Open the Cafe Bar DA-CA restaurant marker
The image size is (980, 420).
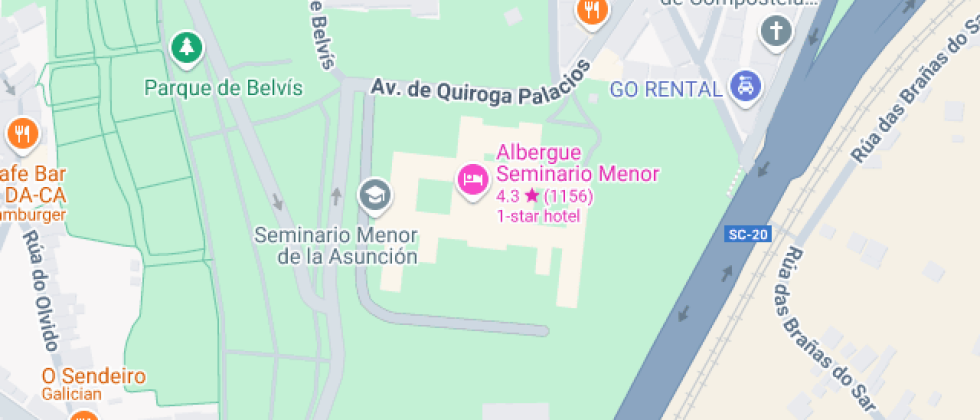22,133
